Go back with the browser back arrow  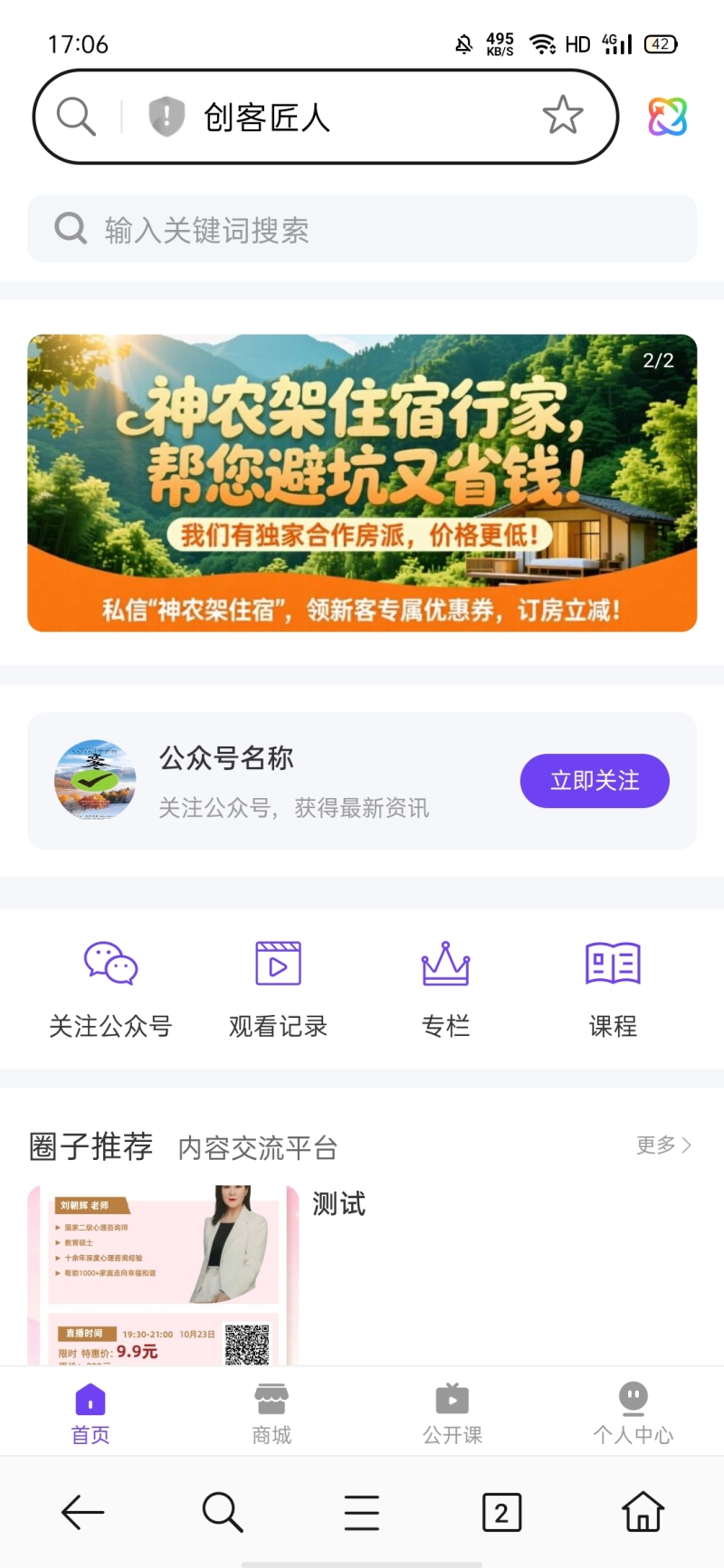coord(82,1512)
